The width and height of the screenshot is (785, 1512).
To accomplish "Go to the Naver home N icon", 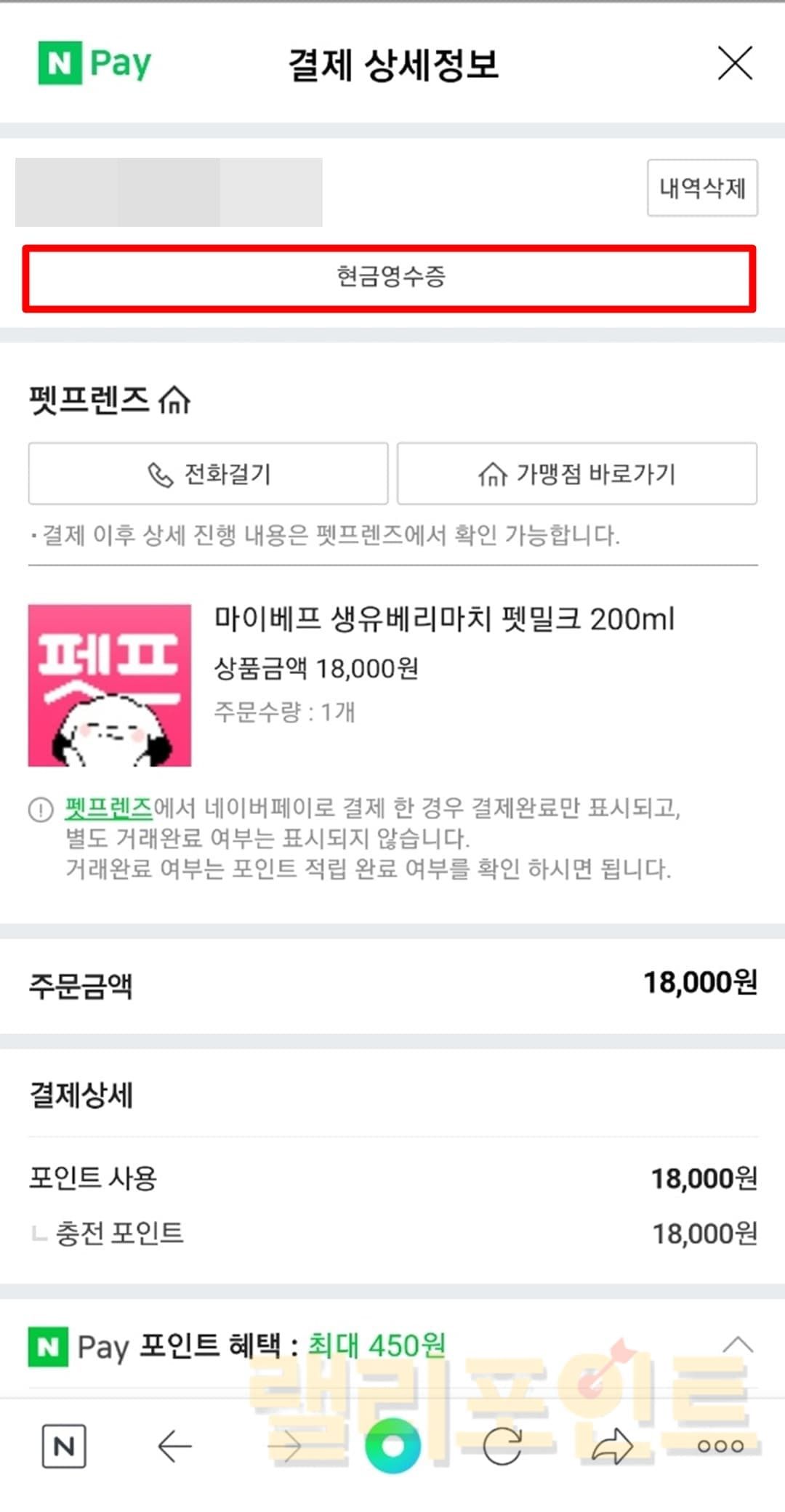I will 64,1447.
